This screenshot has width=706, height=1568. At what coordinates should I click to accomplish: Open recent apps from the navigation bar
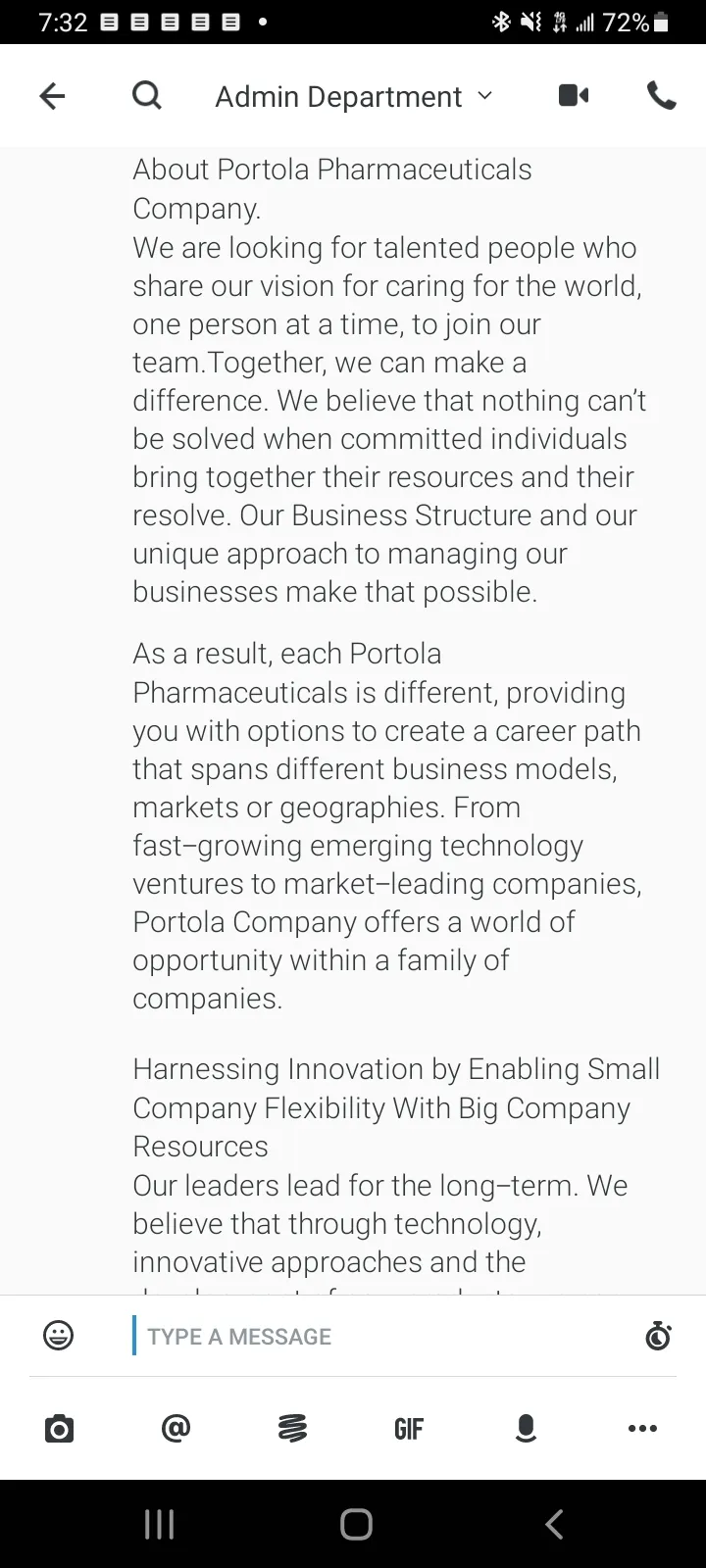click(159, 1524)
